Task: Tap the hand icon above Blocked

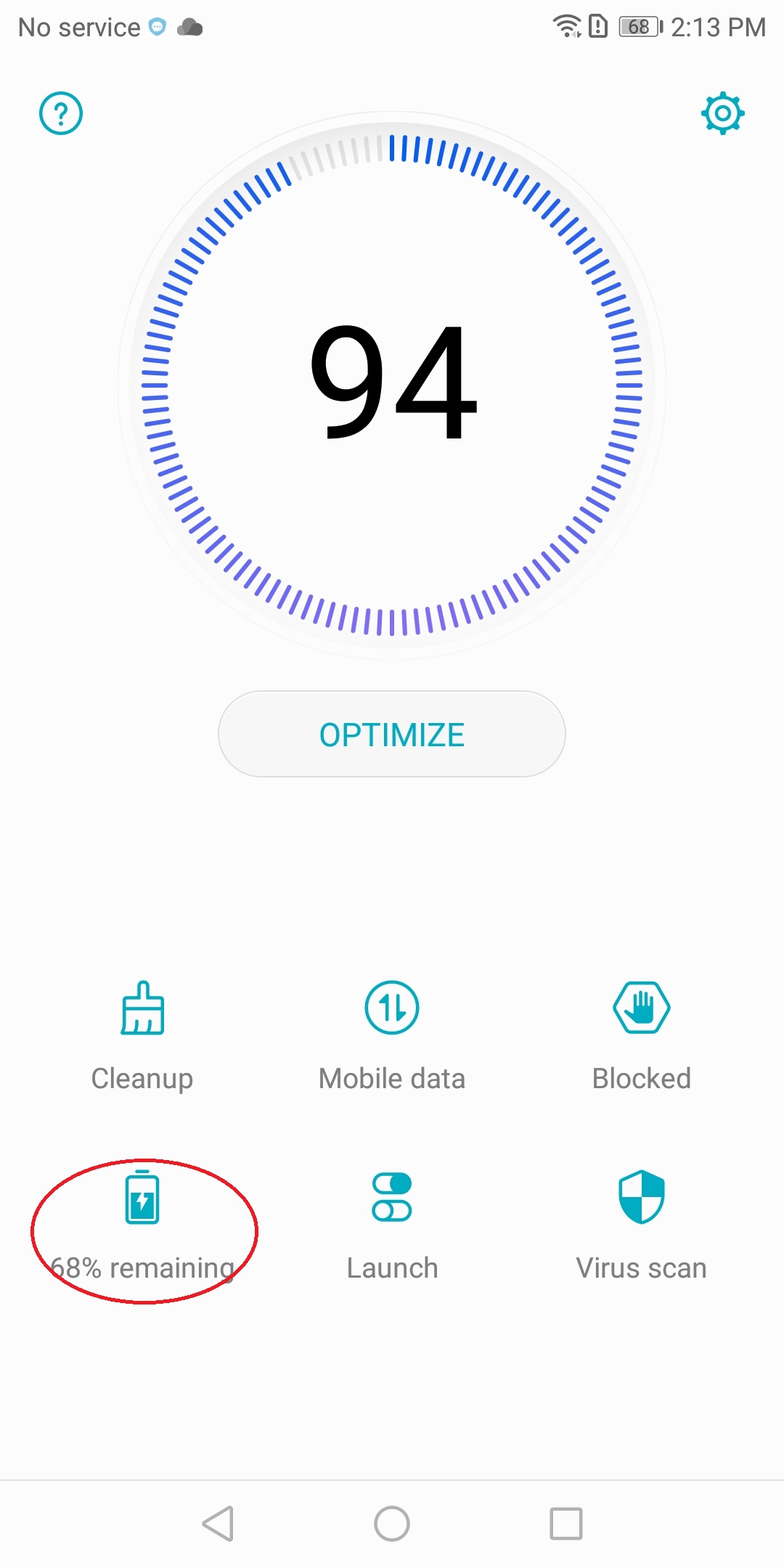Action: pos(642,1008)
